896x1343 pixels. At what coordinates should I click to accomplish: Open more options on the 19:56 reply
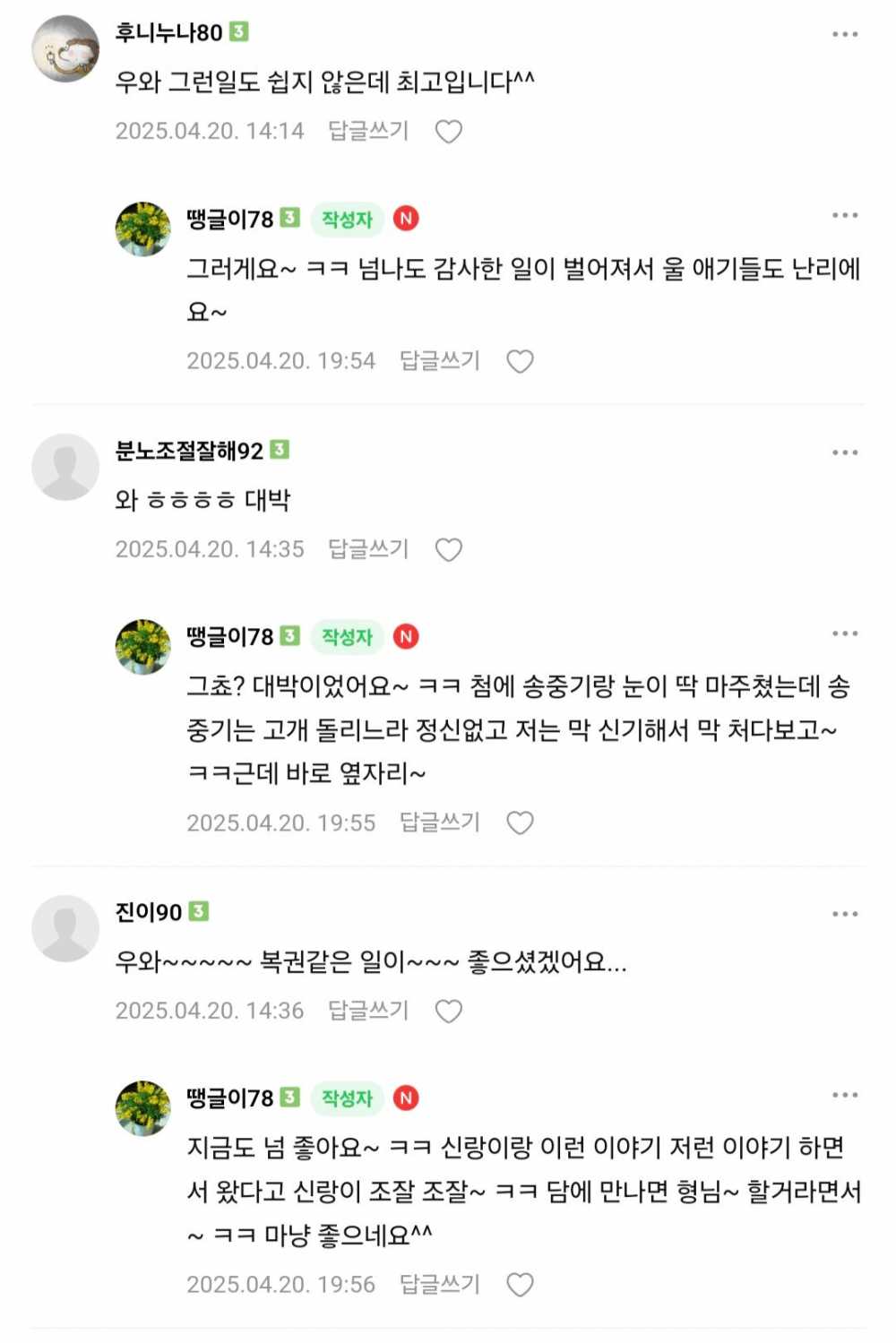pyautogui.click(x=844, y=1095)
